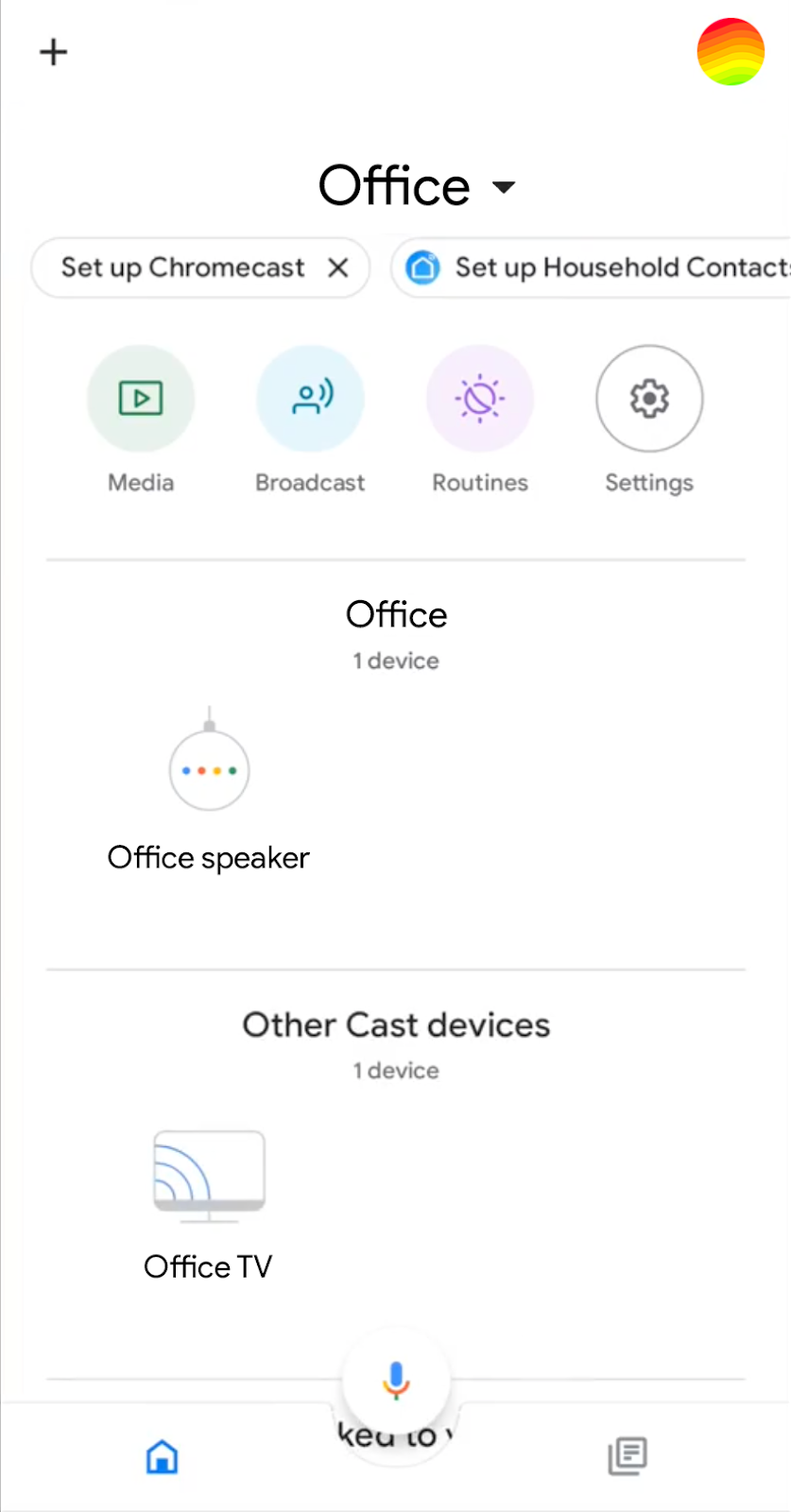Image resolution: width=791 pixels, height=1512 pixels.
Task: Expand the Office room section
Action: (x=396, y=615)
